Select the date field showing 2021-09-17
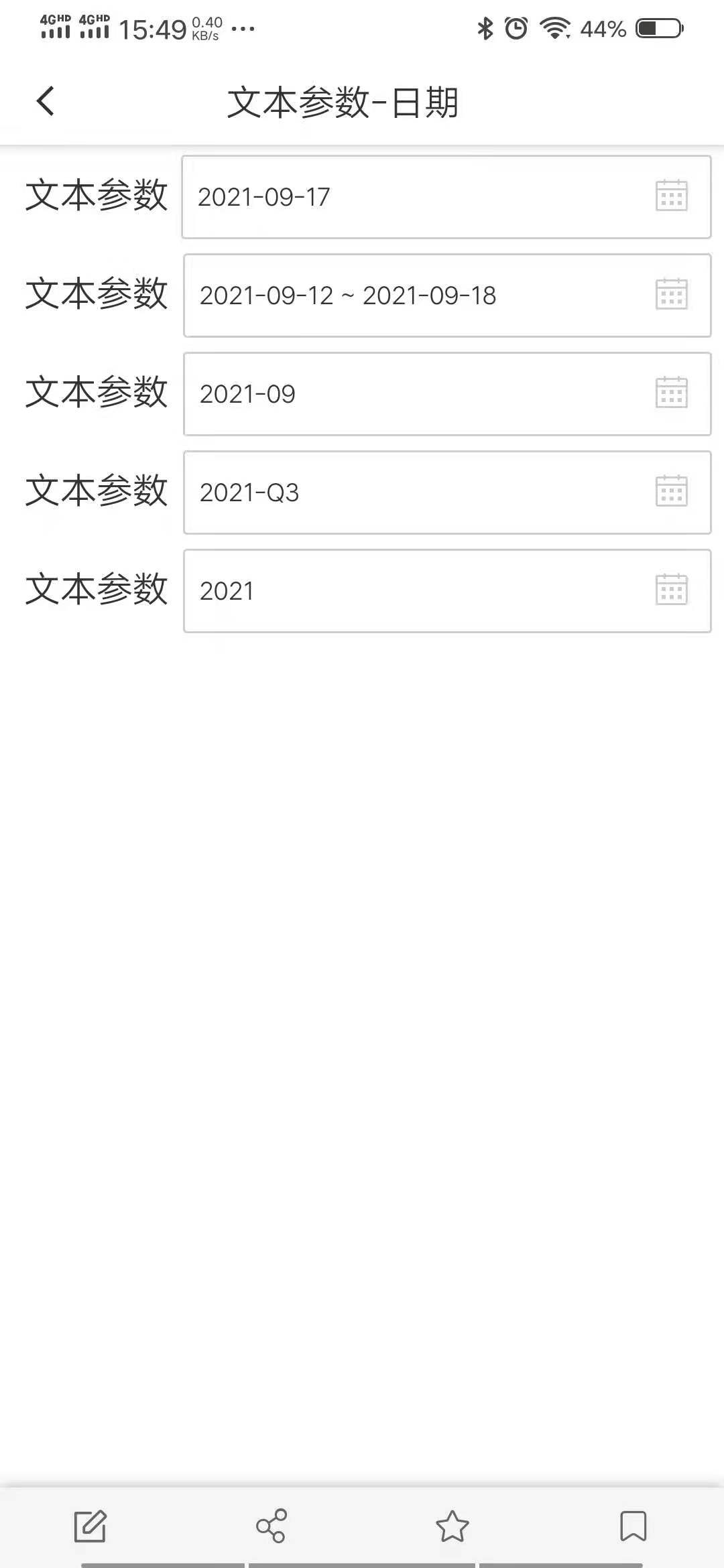Viewport: 724px width, 1568px height. coord(402,196)
